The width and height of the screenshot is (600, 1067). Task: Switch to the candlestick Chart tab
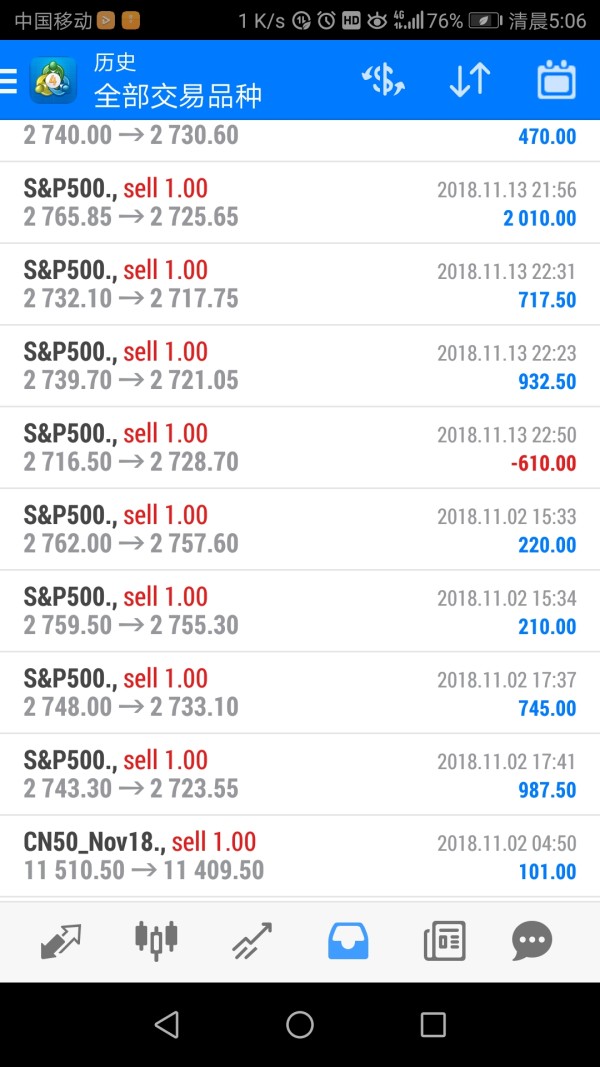[156, 941]
